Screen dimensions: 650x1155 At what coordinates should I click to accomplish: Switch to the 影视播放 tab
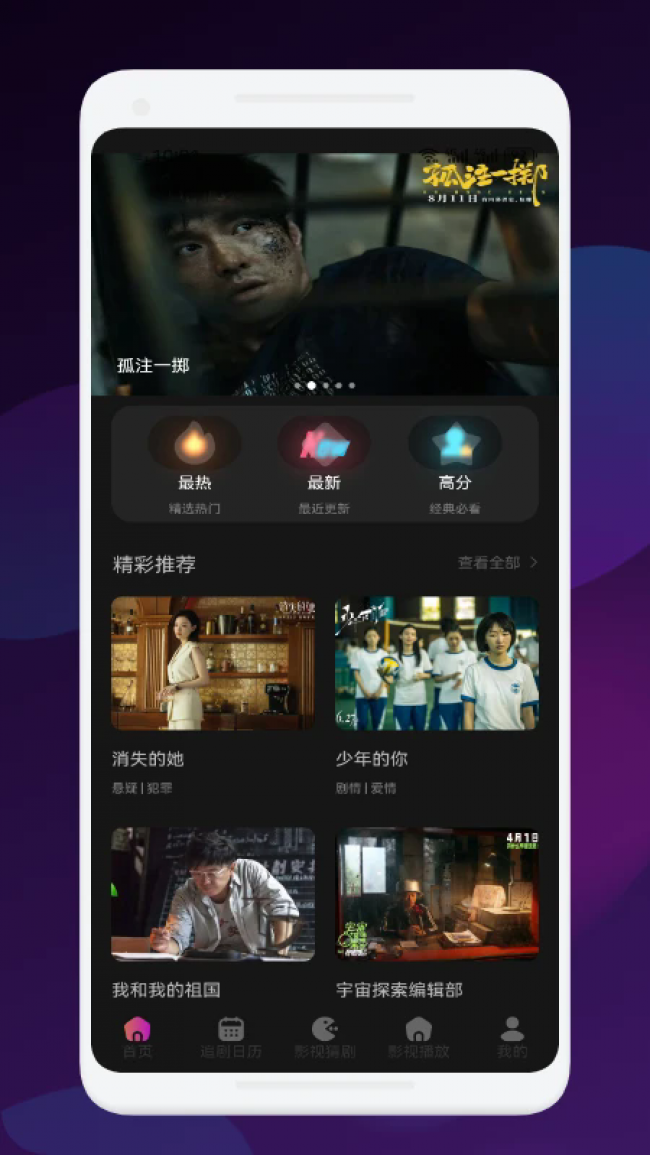point(419,1037)
